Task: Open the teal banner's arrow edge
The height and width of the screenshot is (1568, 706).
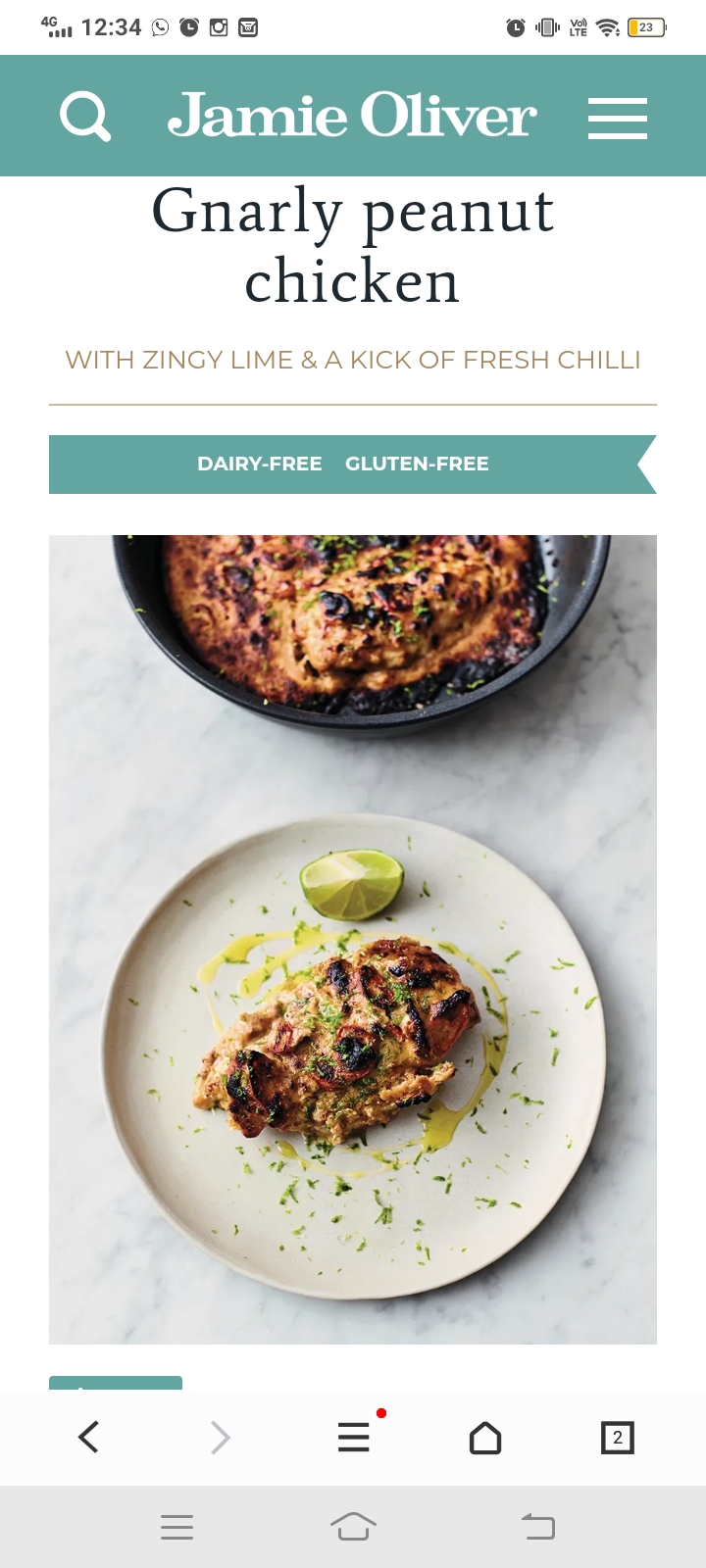Action: pyautogui.click(x=645, y=464)
